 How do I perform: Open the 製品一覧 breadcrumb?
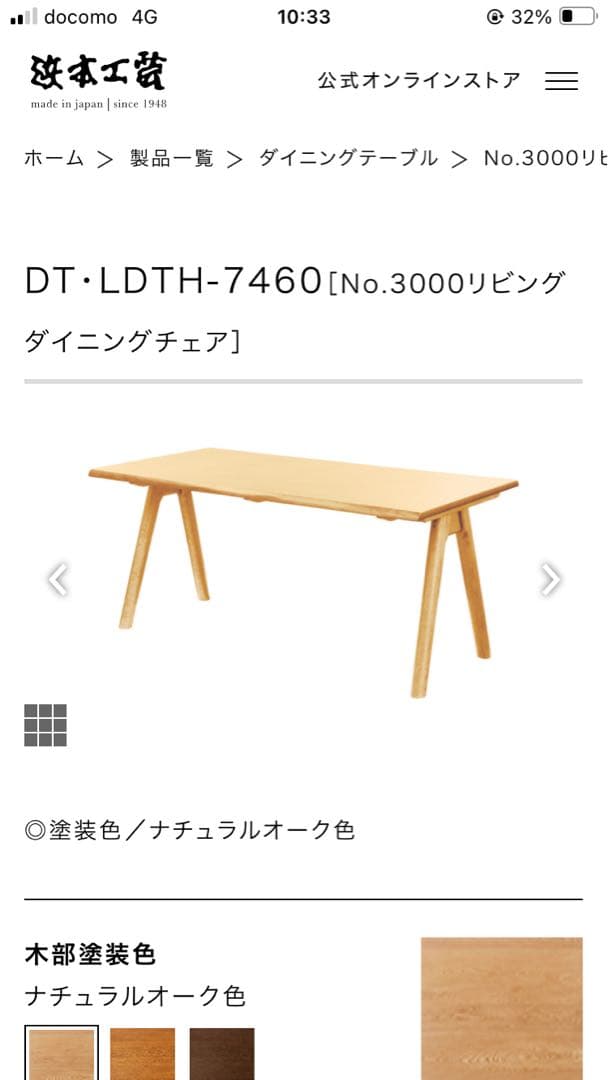(172, 158)
